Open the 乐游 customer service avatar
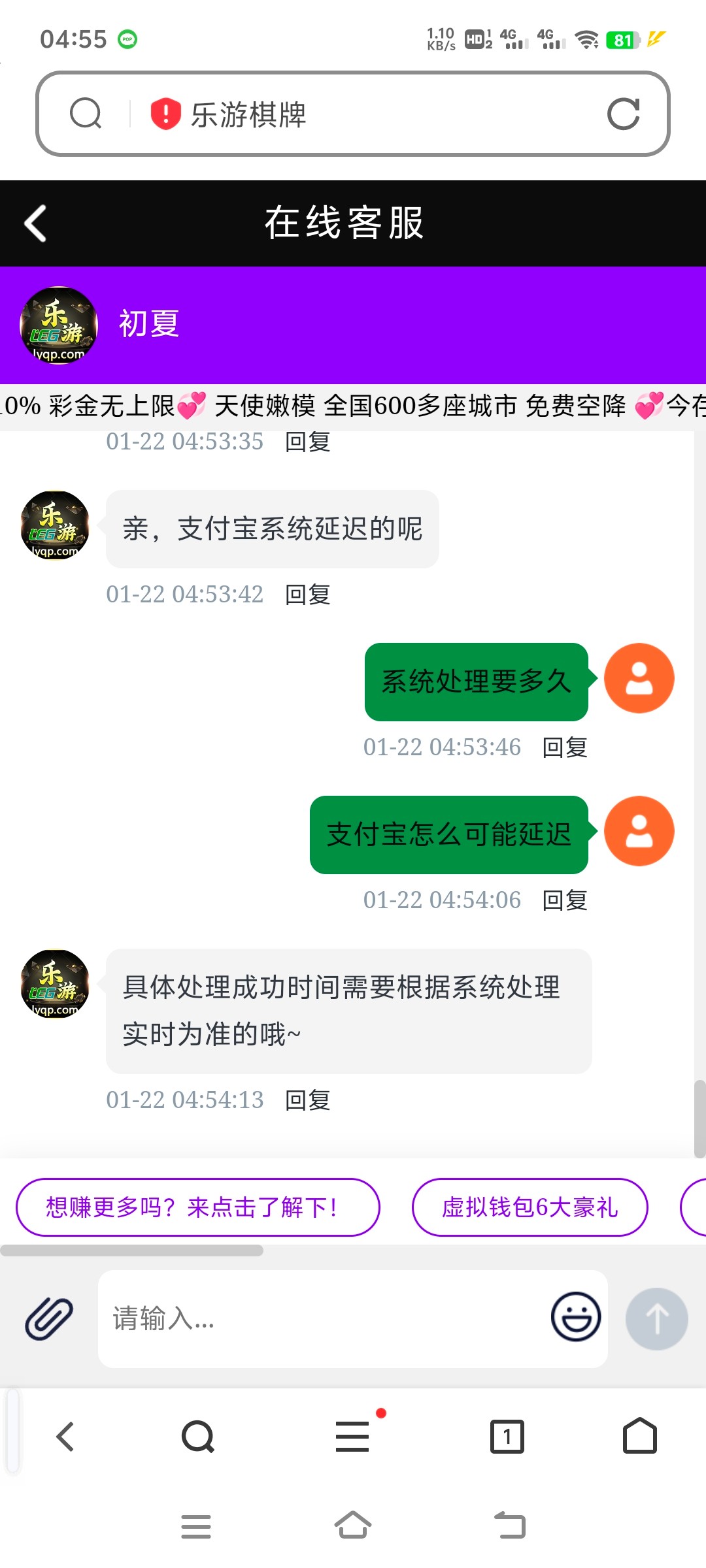 [x=58, y=325]
